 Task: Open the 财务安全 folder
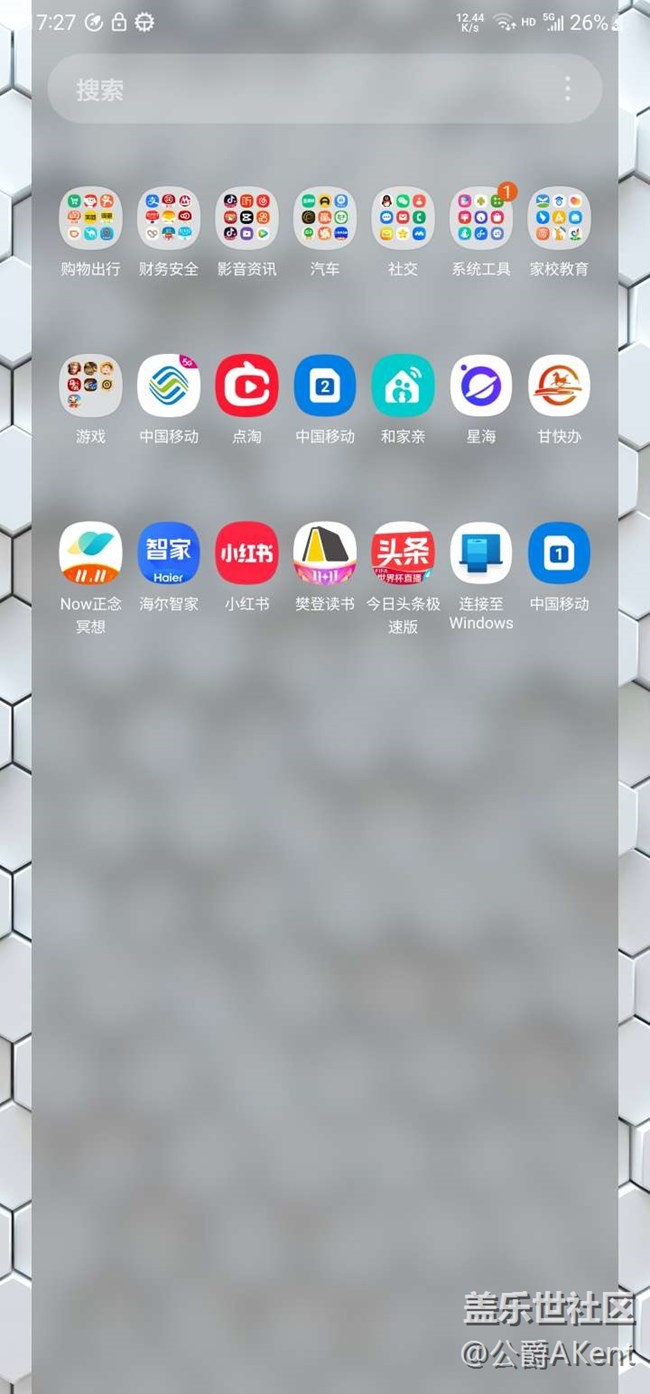coord(168,219)
